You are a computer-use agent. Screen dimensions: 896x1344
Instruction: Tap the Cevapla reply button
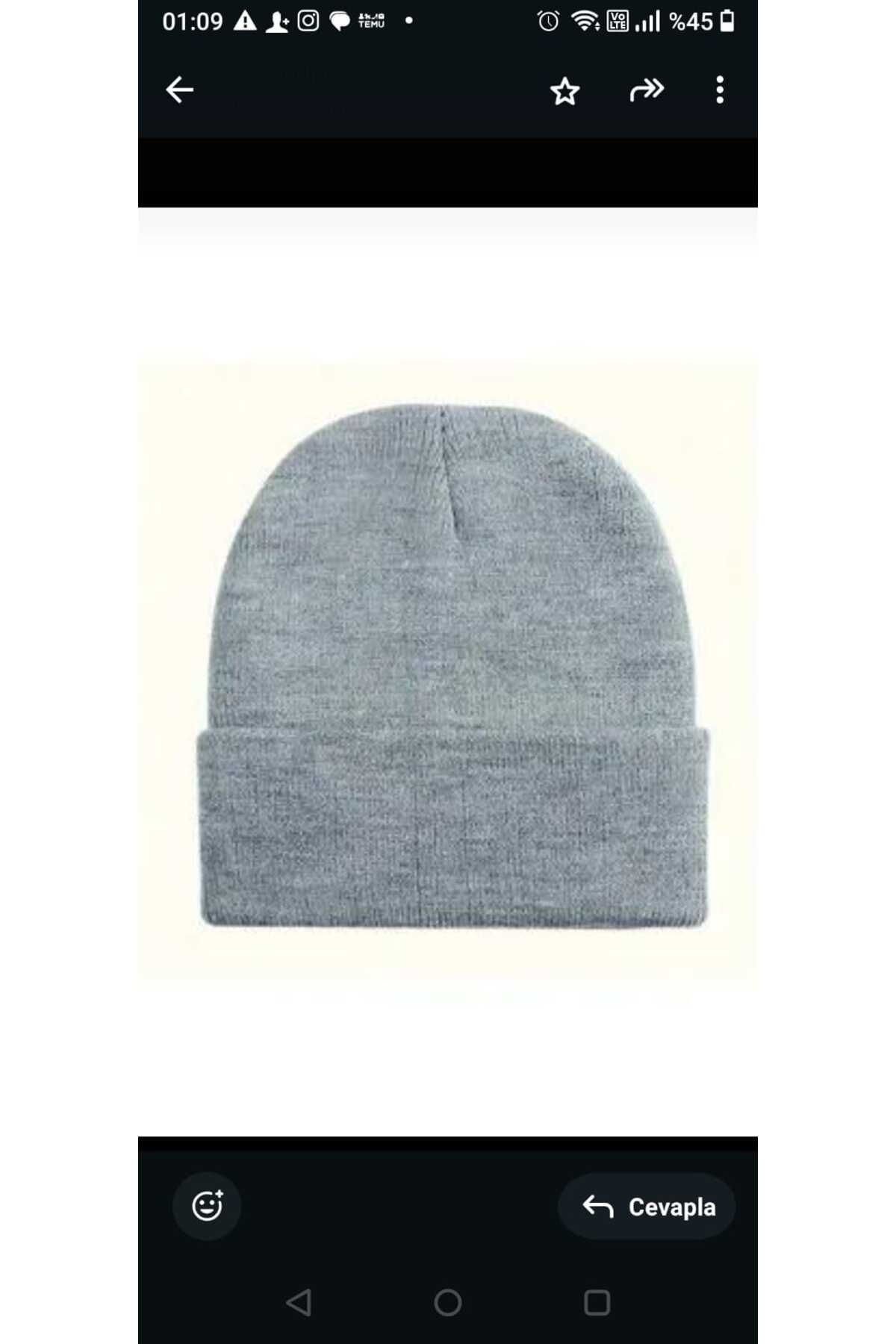(647, 1207)
